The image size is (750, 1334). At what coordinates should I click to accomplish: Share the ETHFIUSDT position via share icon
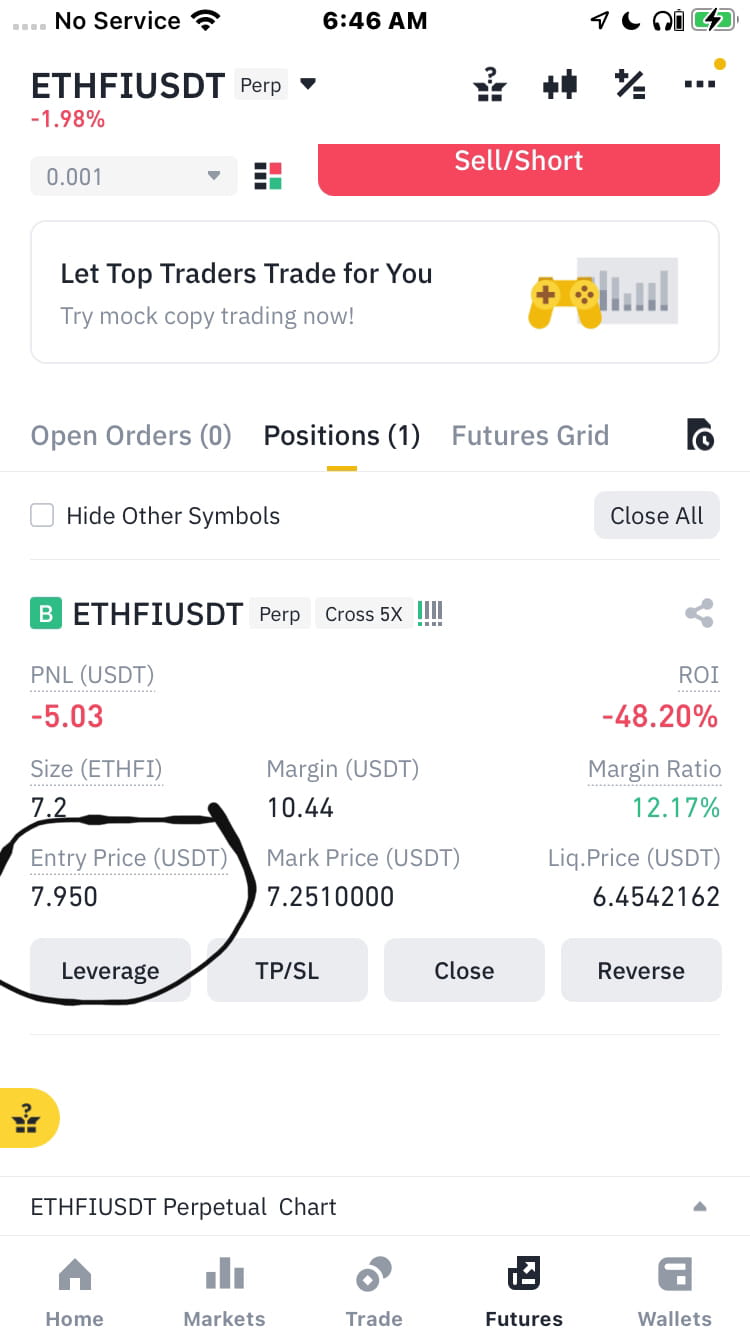pos(699,613)
